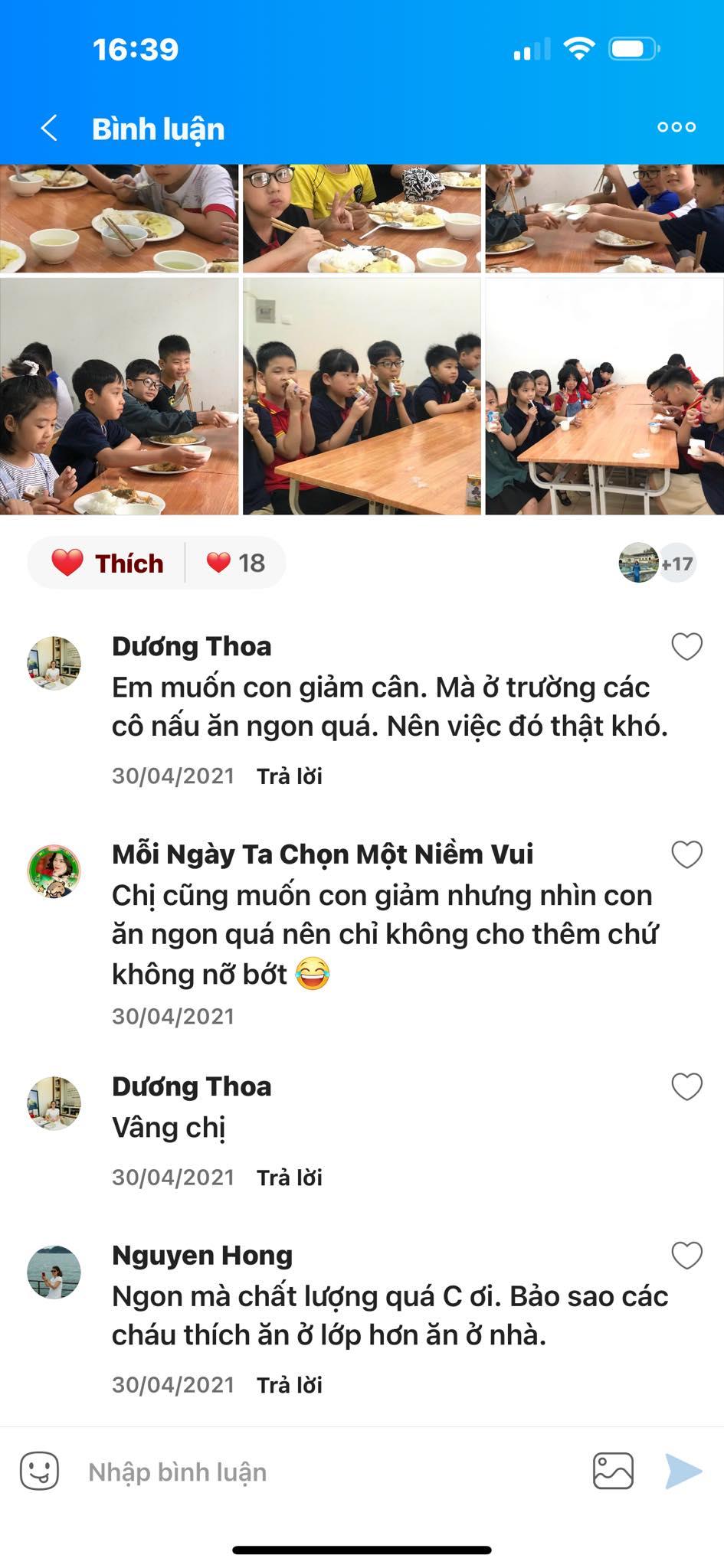
Task: Open Nguyen Hong's profile avatar
Action: pos(54,1272)
